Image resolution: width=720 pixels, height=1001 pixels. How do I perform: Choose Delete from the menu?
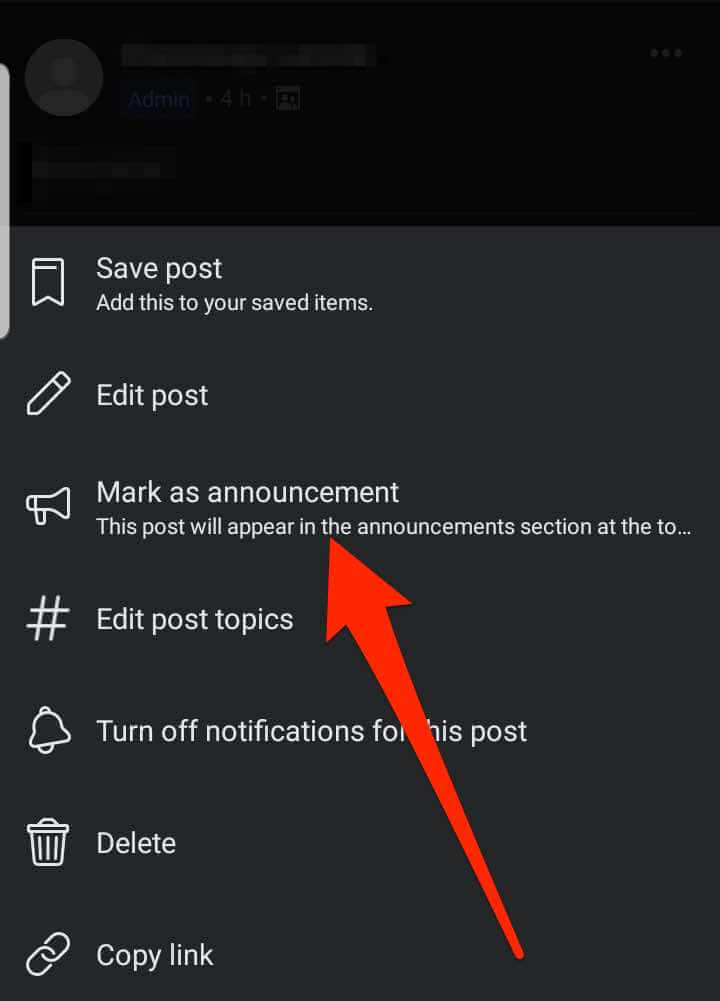click(135, 843)
